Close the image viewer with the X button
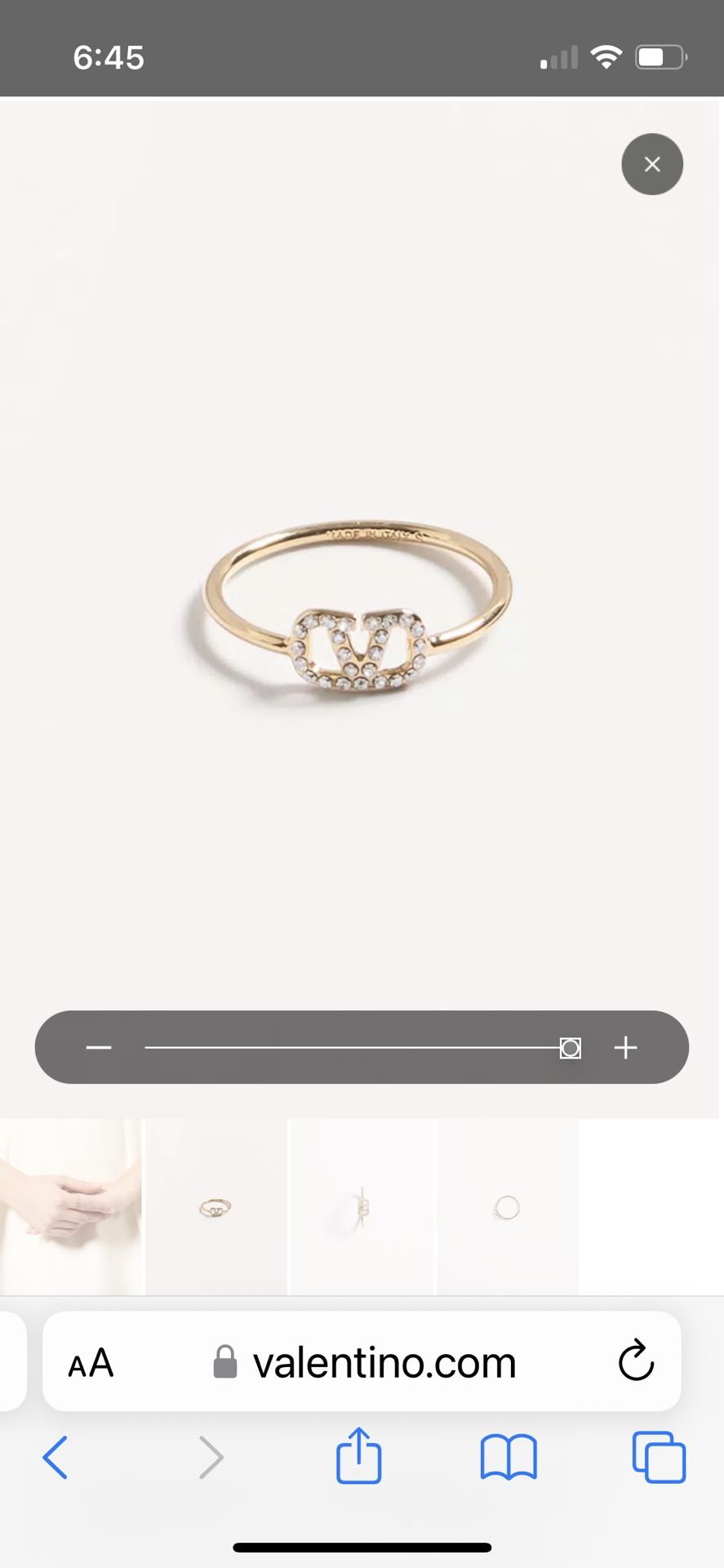The height and width of the screenshot is (1568, 724). (x=651, y=164)
